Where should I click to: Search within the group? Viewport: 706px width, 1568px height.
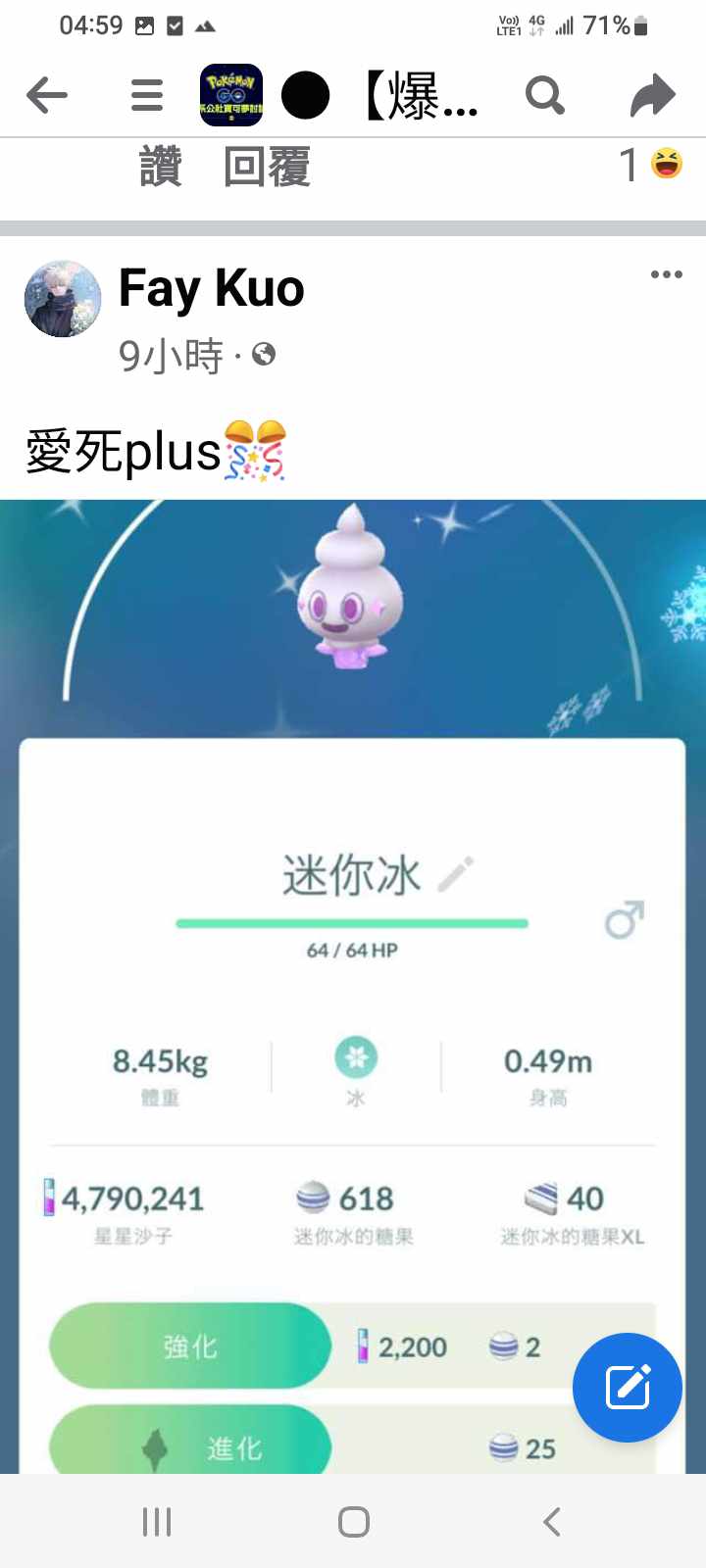[545, 95]
